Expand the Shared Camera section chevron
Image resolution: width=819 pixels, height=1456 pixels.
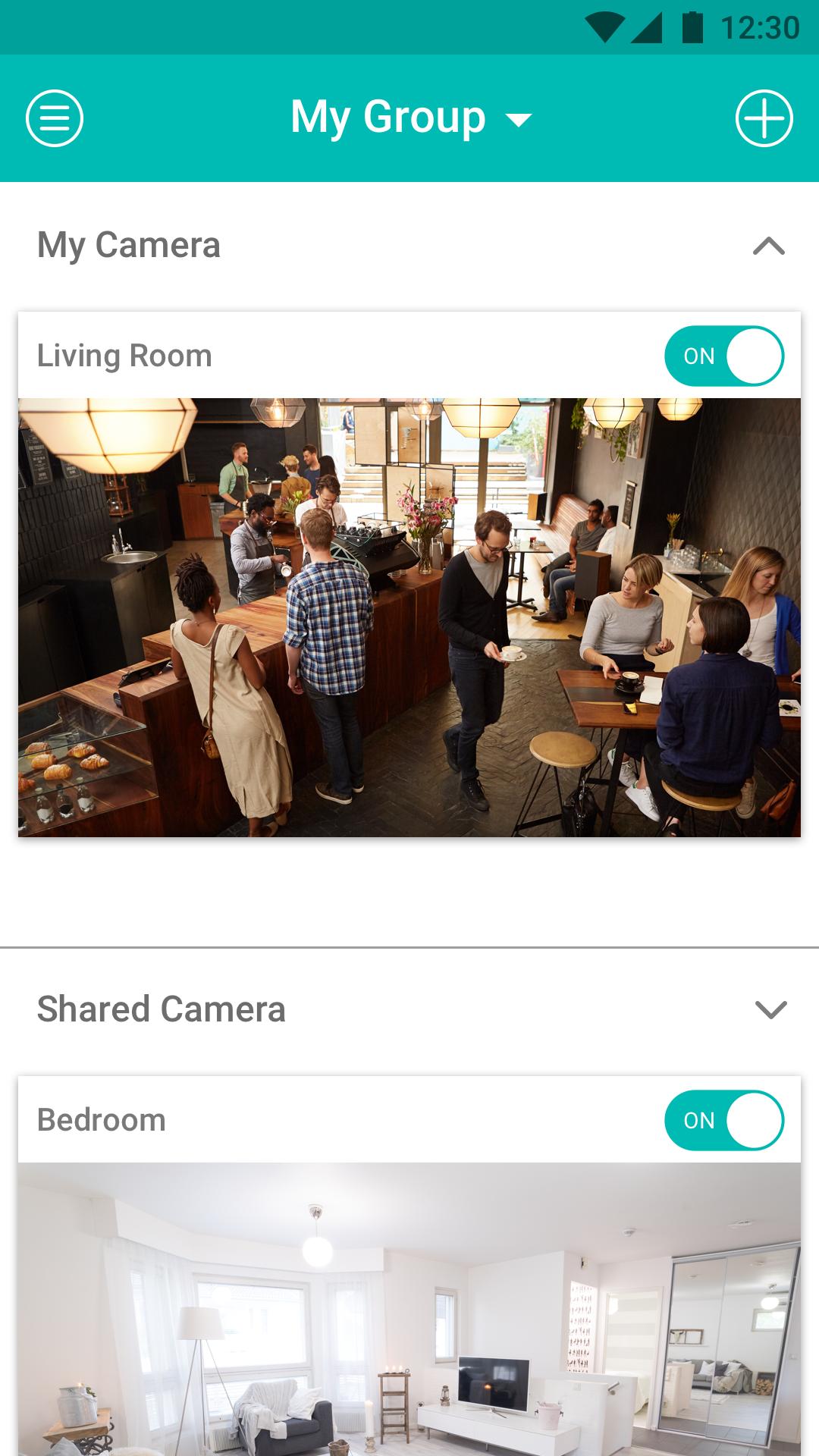(x=770, y=1009)
